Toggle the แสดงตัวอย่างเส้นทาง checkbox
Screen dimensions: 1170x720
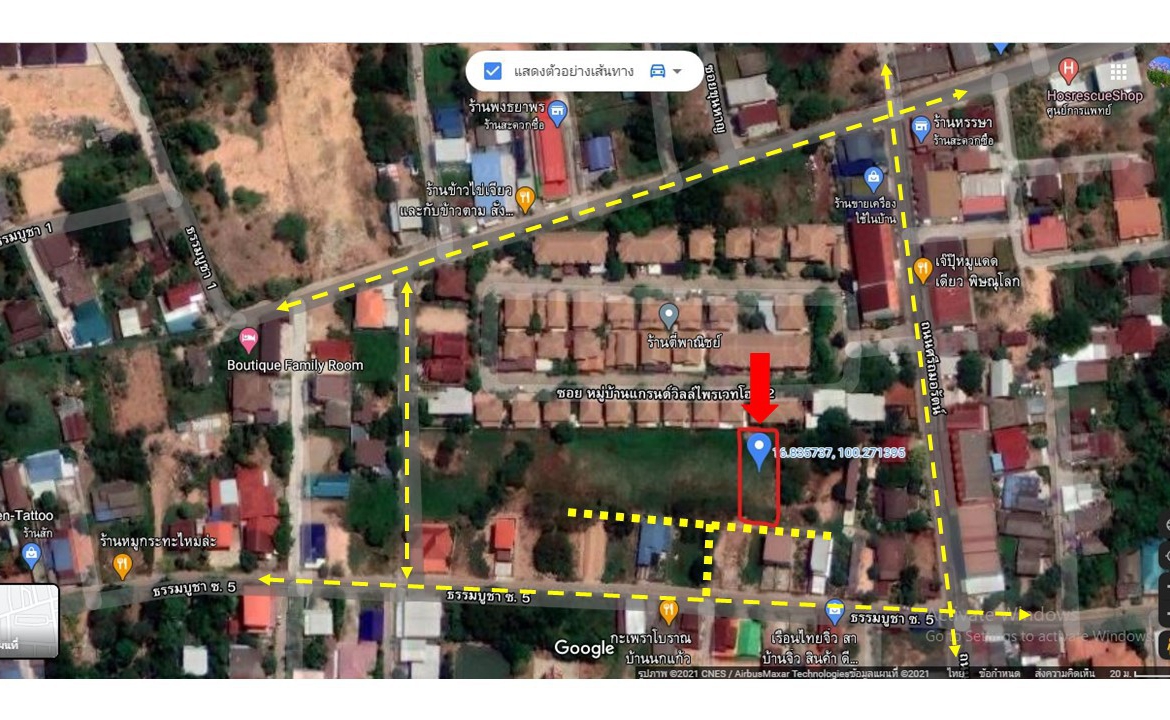[x=492, y=71]
